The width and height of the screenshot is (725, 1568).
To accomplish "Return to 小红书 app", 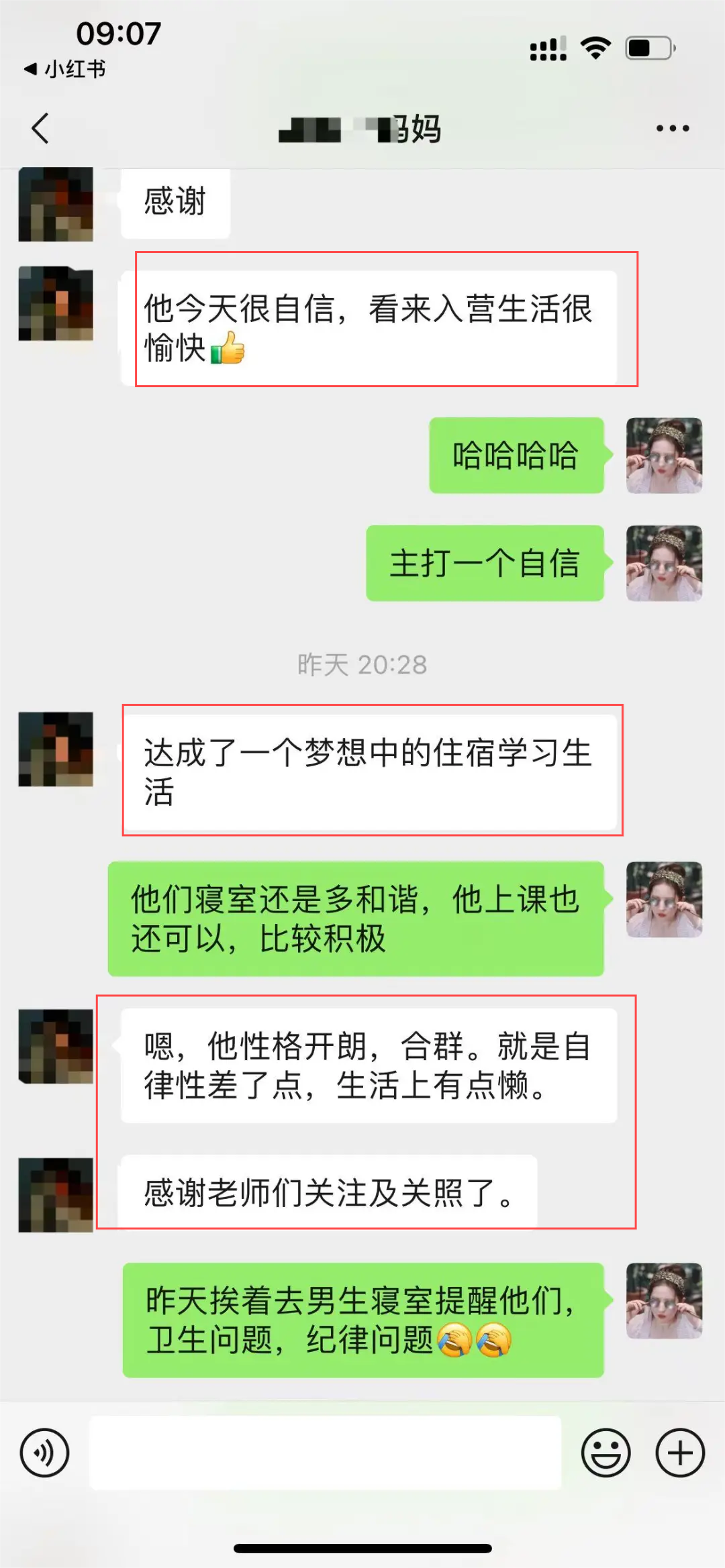I will pyautogui.click(x=66, y=68).
